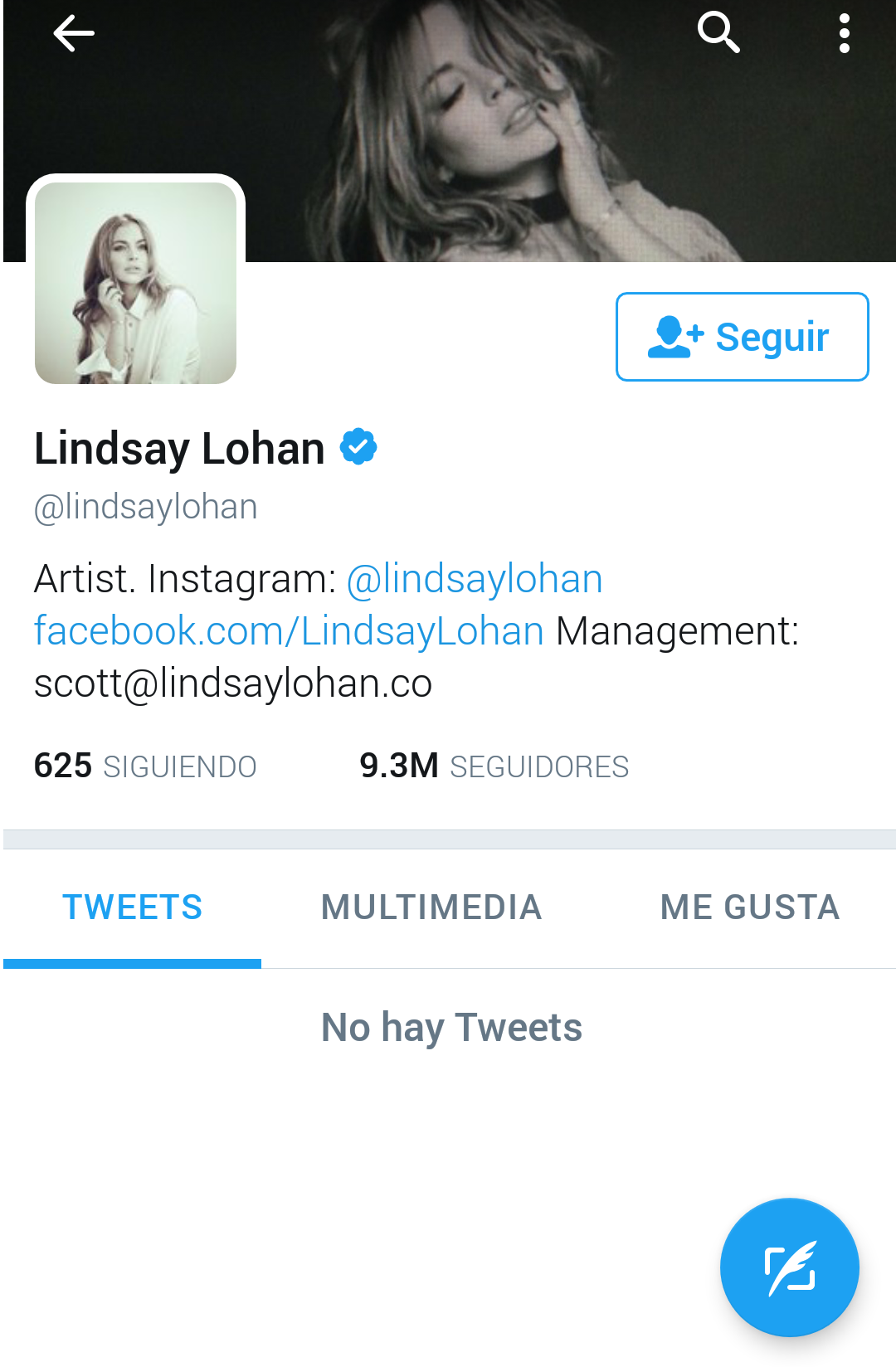Select the Tweets tab

click(x=133, y=907)
